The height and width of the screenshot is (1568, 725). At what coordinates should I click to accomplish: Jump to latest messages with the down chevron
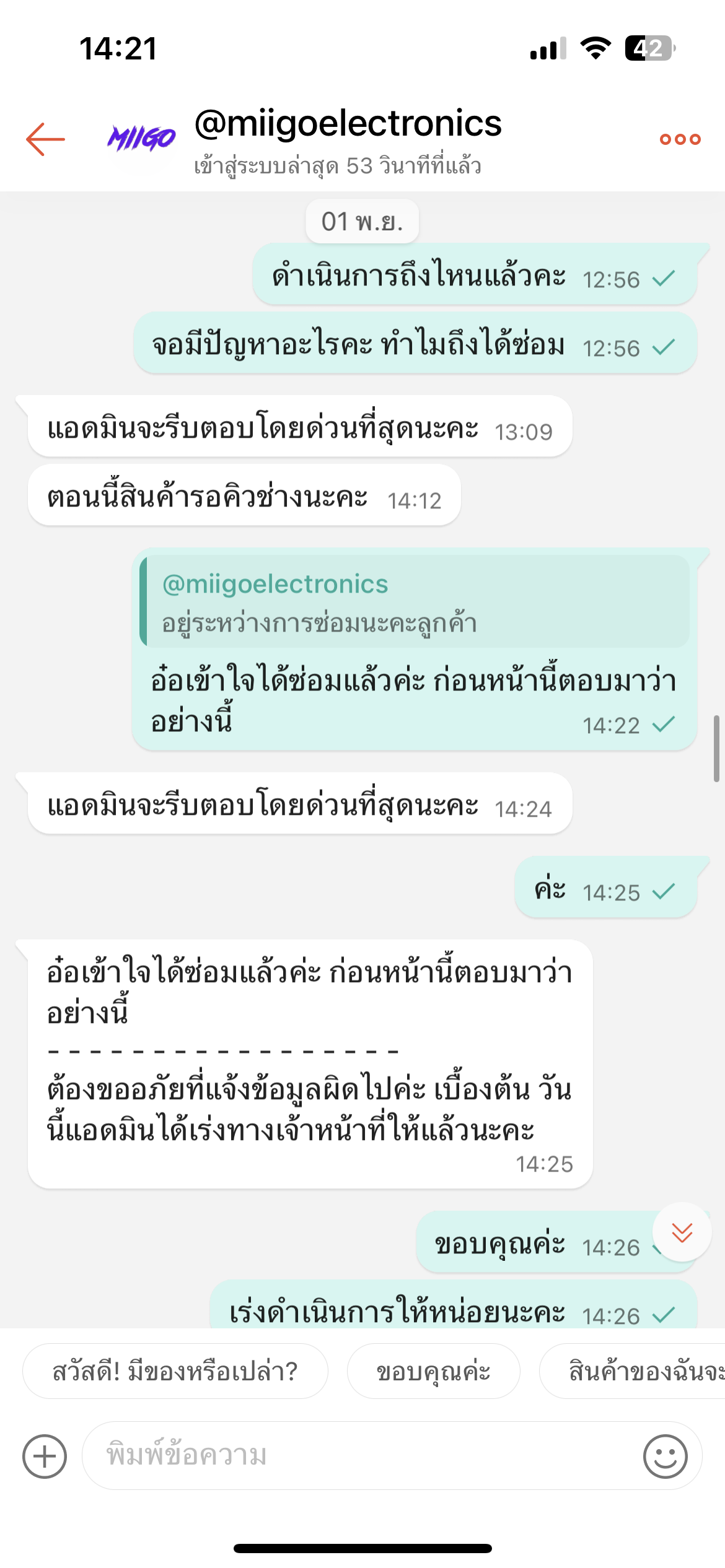pos(682,1232)
